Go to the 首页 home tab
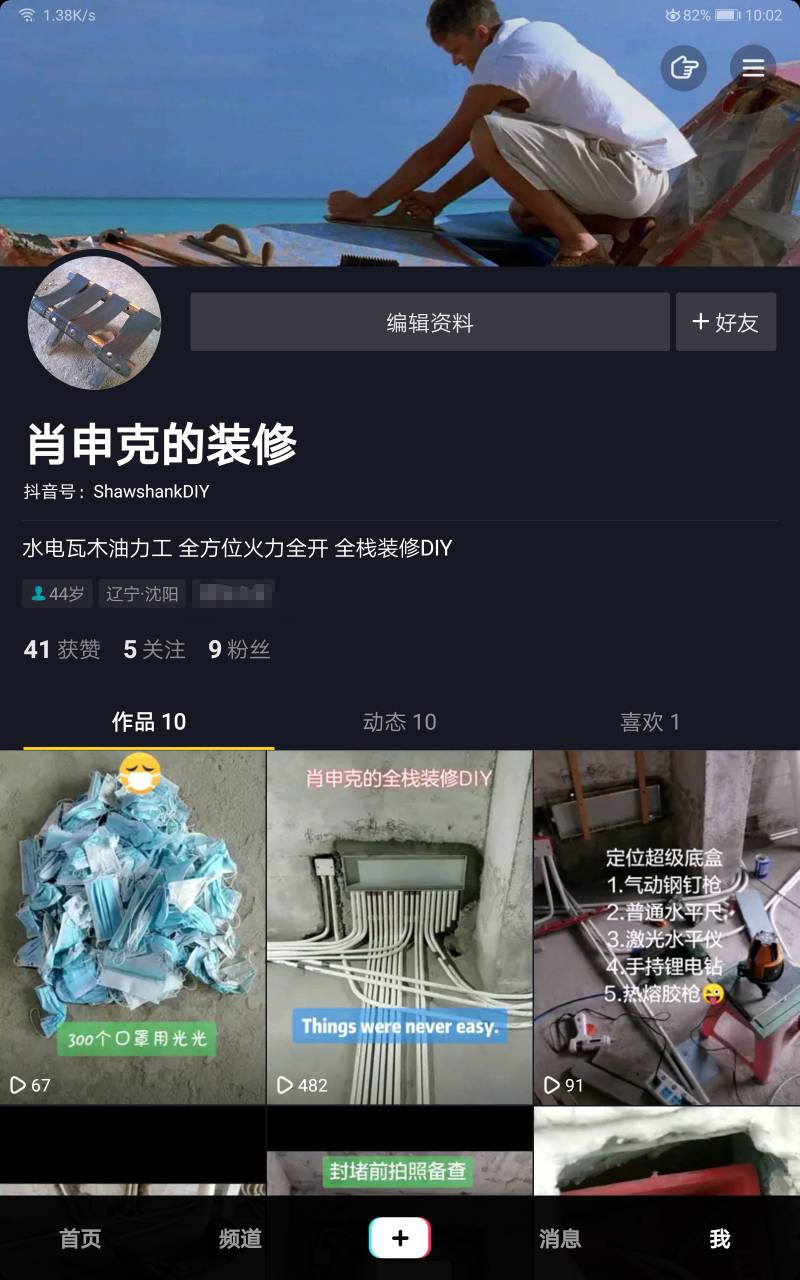 click(x=80, y=1239)
